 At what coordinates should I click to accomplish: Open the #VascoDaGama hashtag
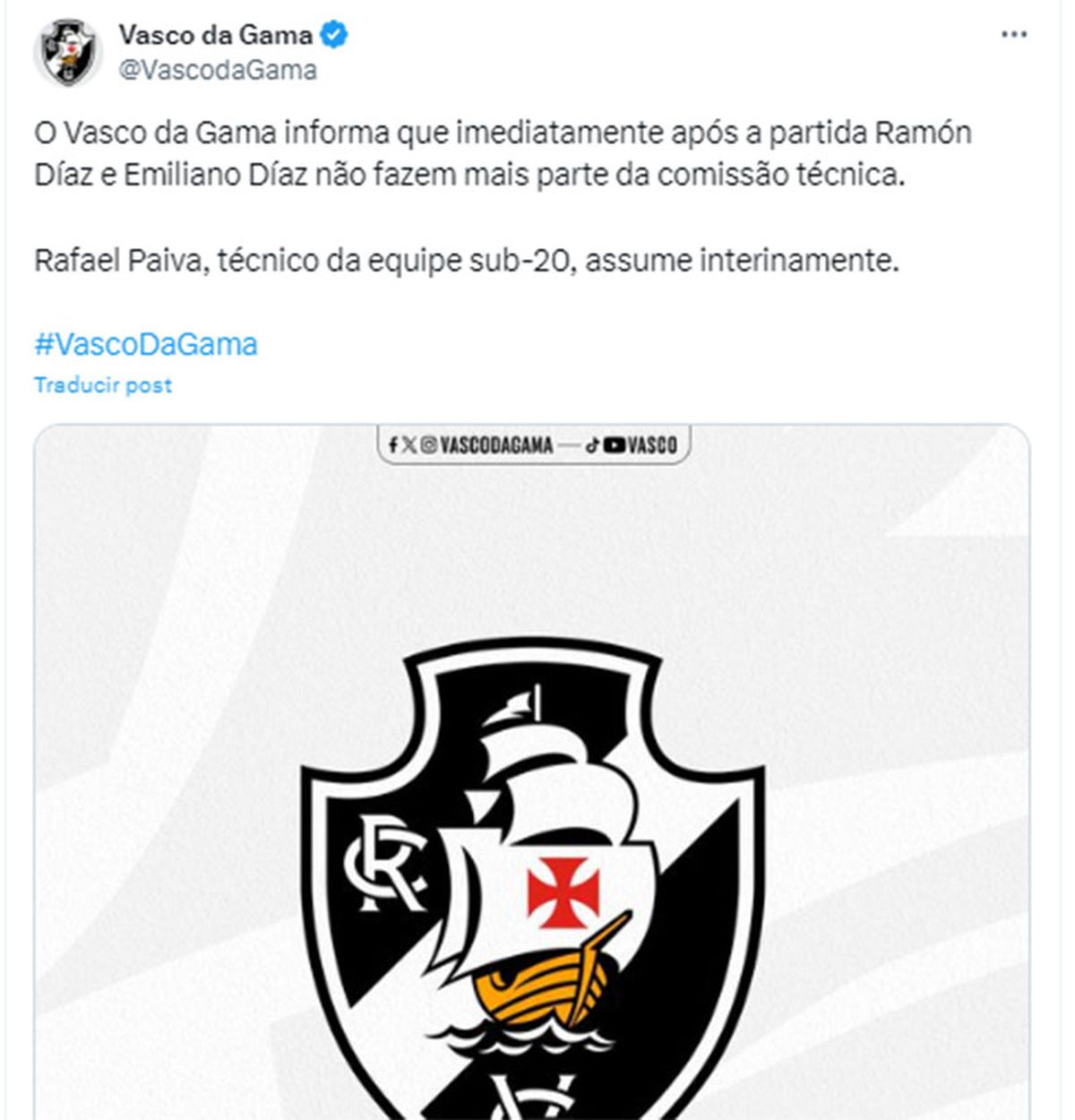coord(146,344)
